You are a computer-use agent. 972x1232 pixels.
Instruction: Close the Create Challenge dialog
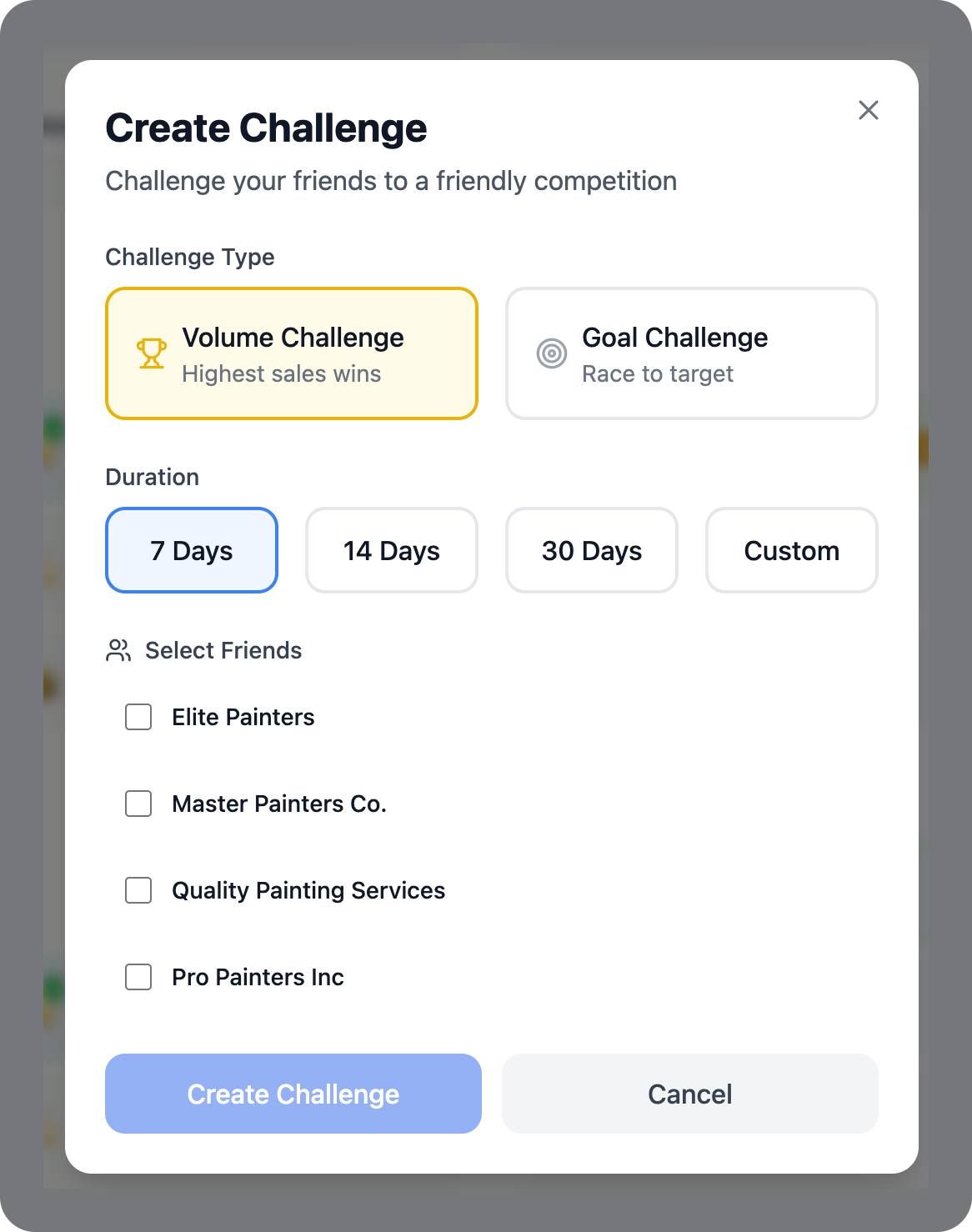coord(868,110)
